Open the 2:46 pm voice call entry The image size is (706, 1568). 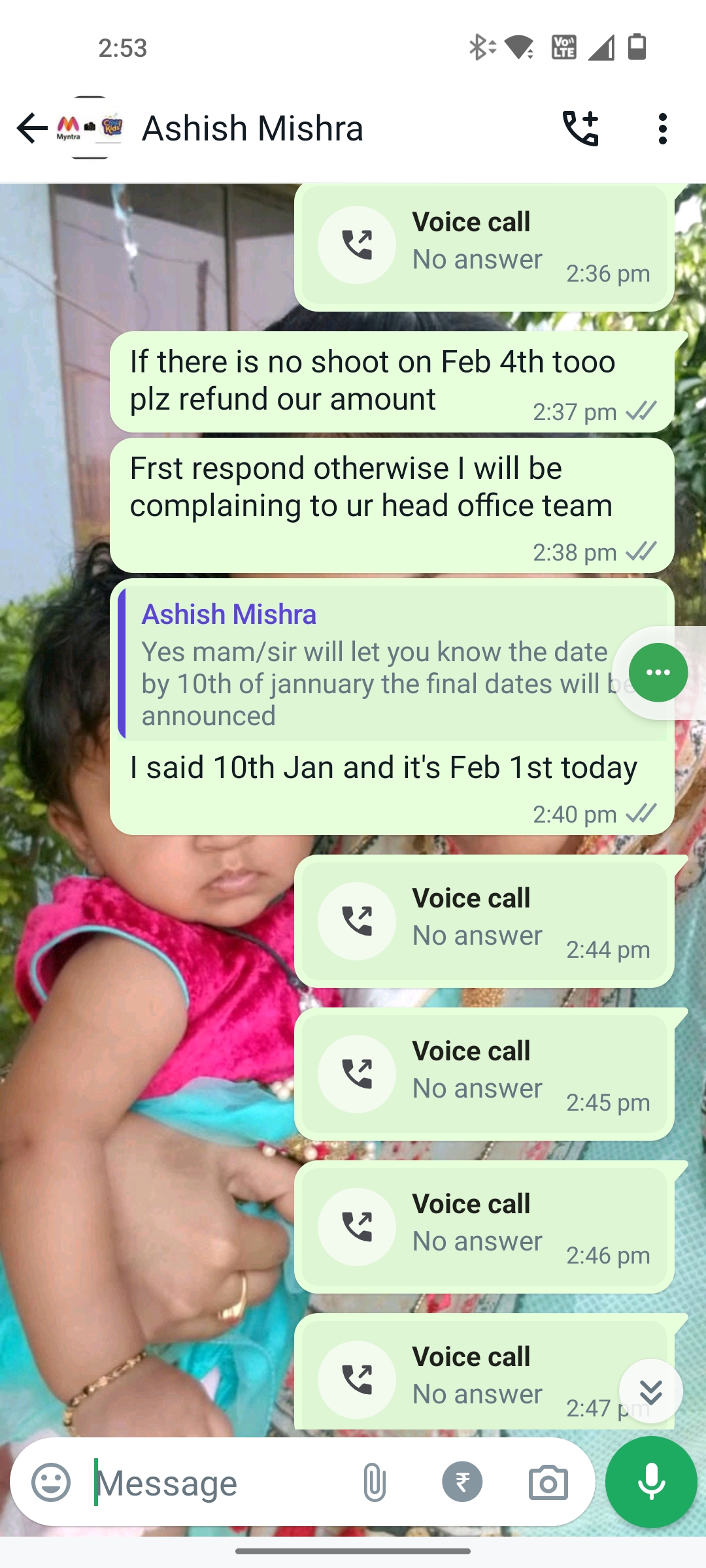point(484,1227)
